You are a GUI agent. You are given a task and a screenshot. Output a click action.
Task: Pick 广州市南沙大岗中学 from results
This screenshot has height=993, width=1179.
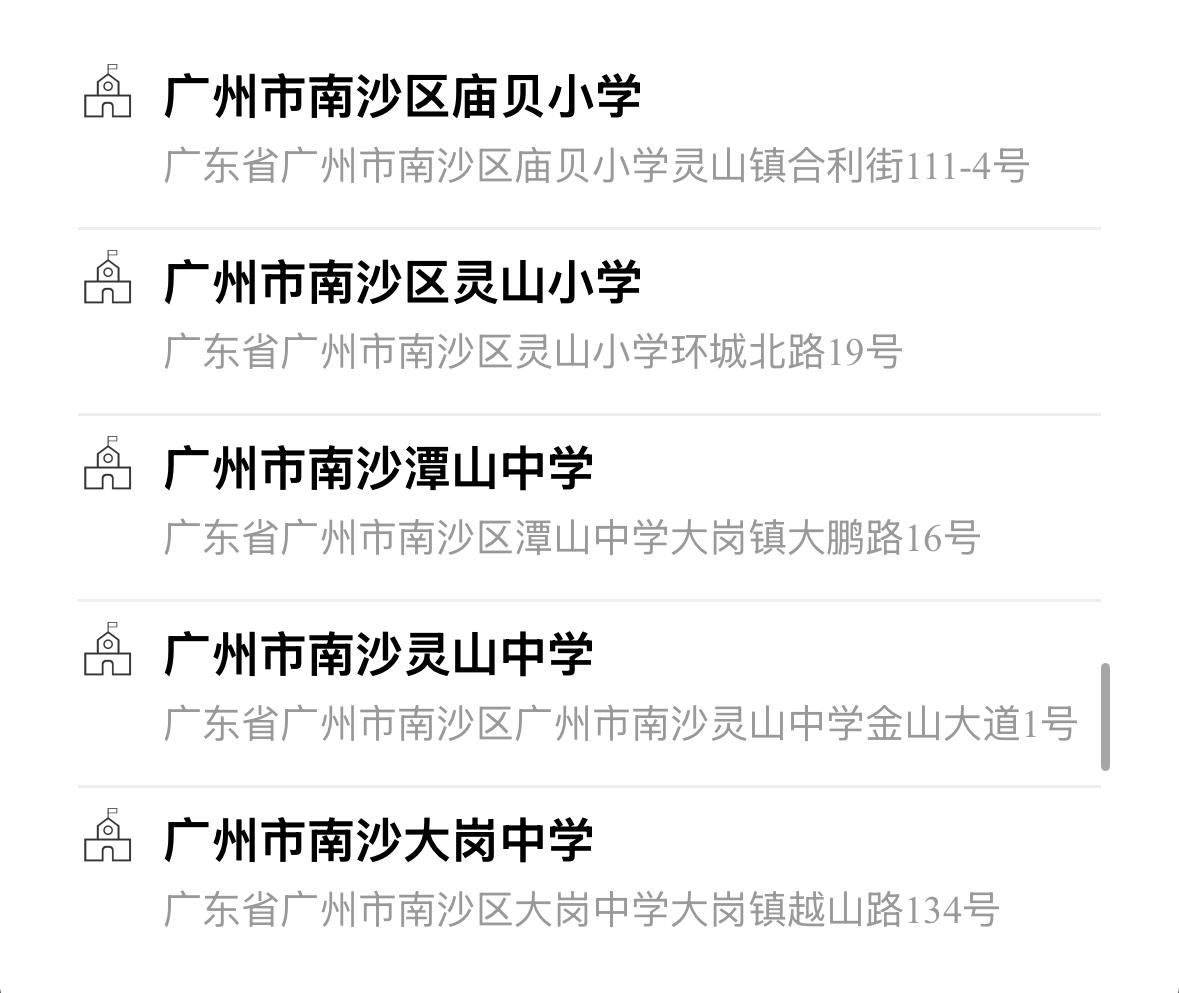tap(378, 842)
